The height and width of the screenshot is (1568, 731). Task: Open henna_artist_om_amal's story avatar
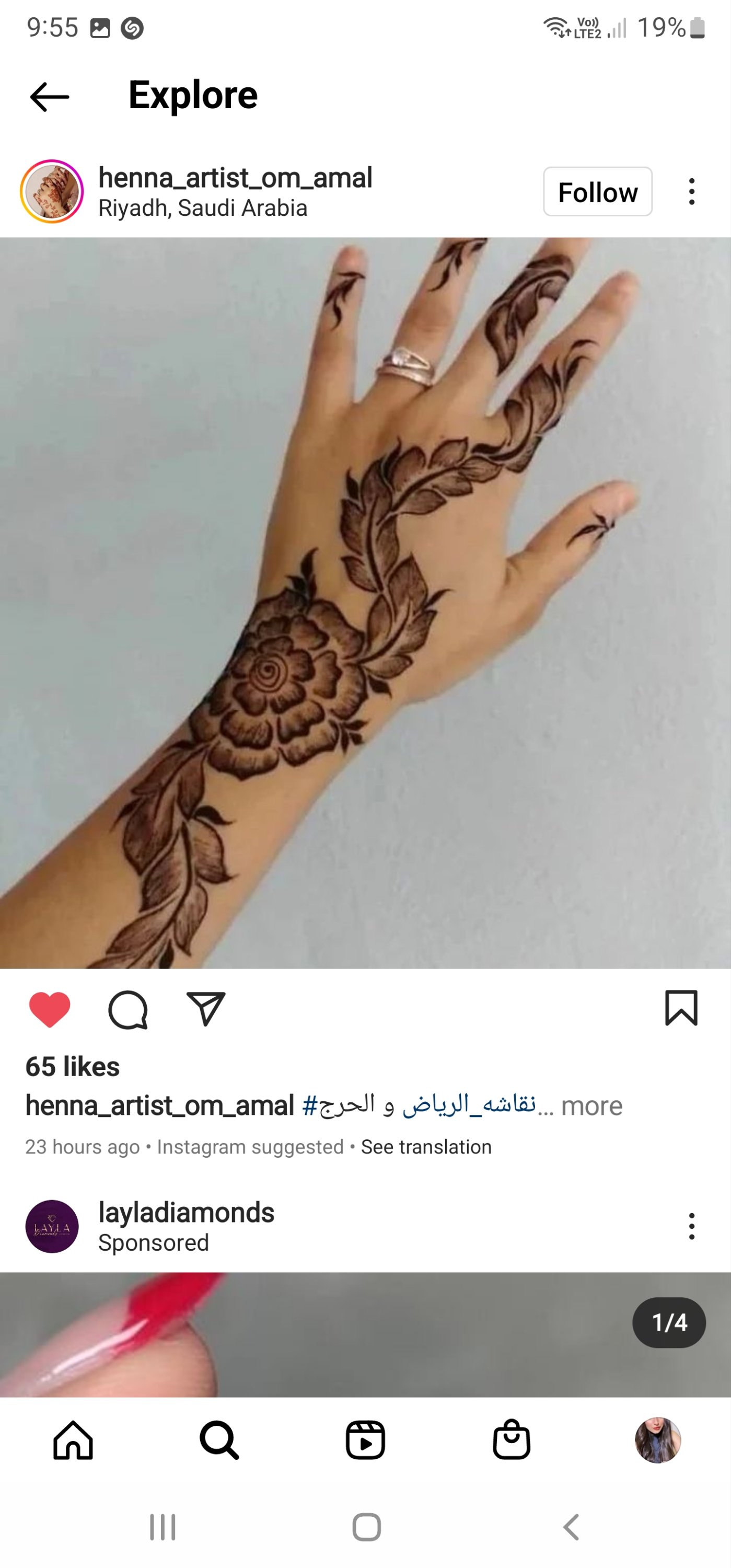click(52, 192)
